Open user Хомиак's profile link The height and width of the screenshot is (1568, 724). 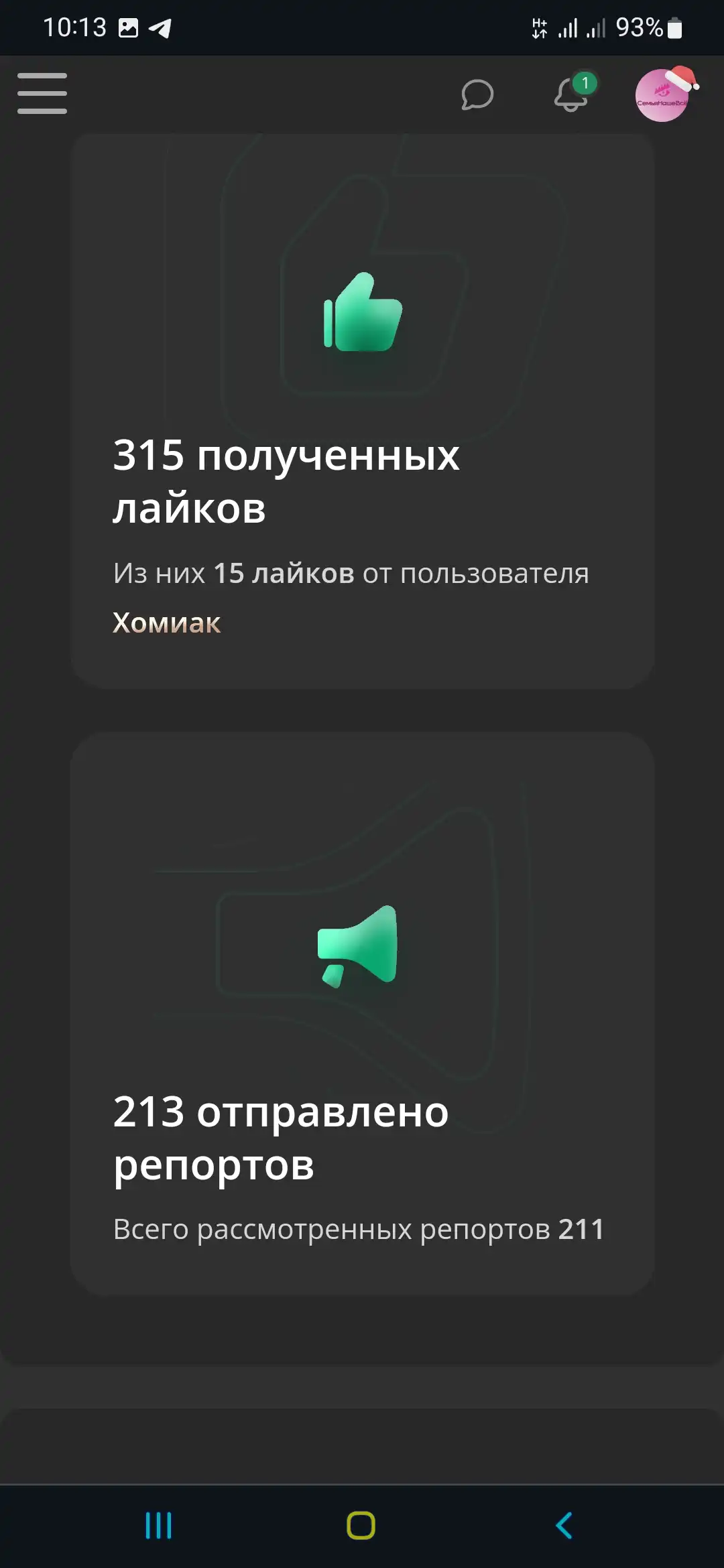pyautogui.click(x=166, y=623)
